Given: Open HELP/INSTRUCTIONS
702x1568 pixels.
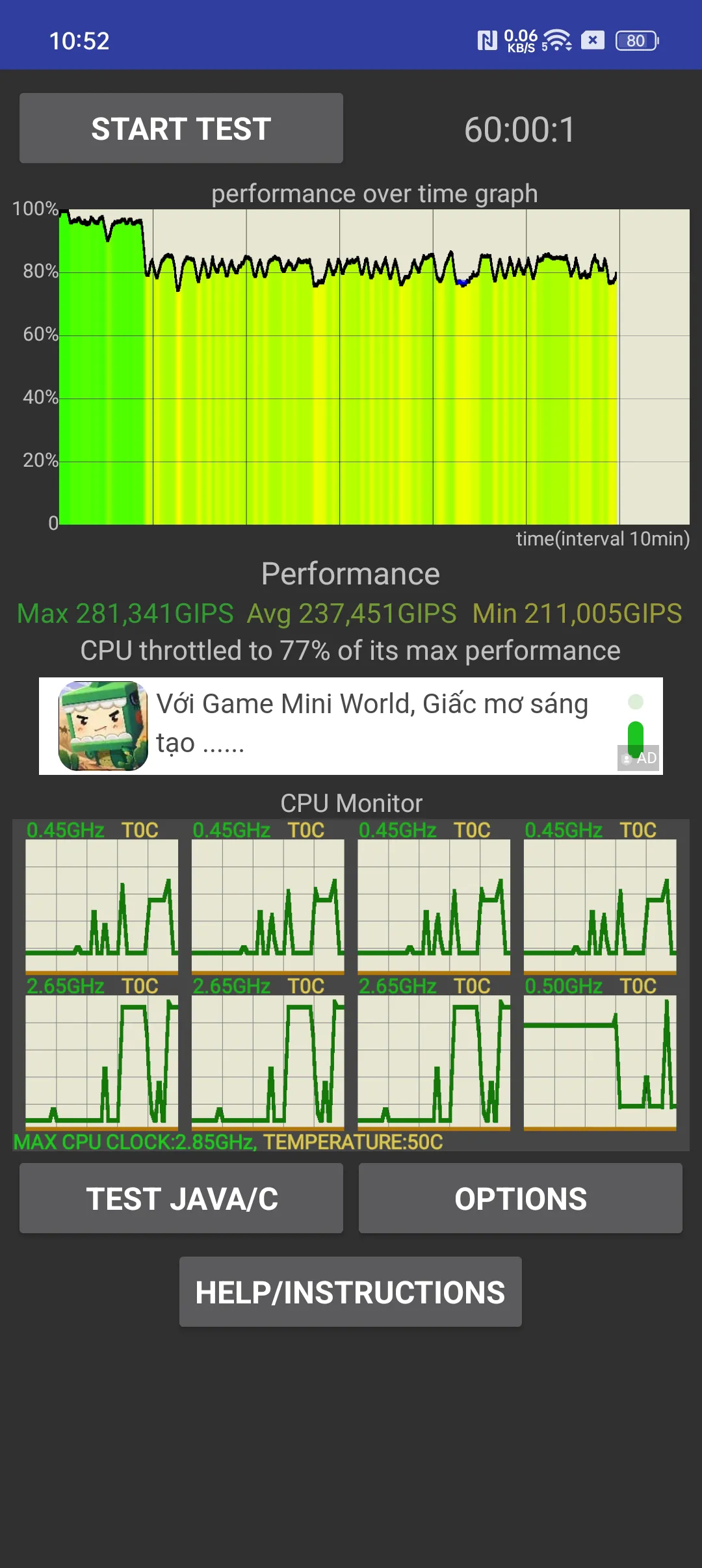Looking at the screenshot, I should click(x=350, y=1292).
